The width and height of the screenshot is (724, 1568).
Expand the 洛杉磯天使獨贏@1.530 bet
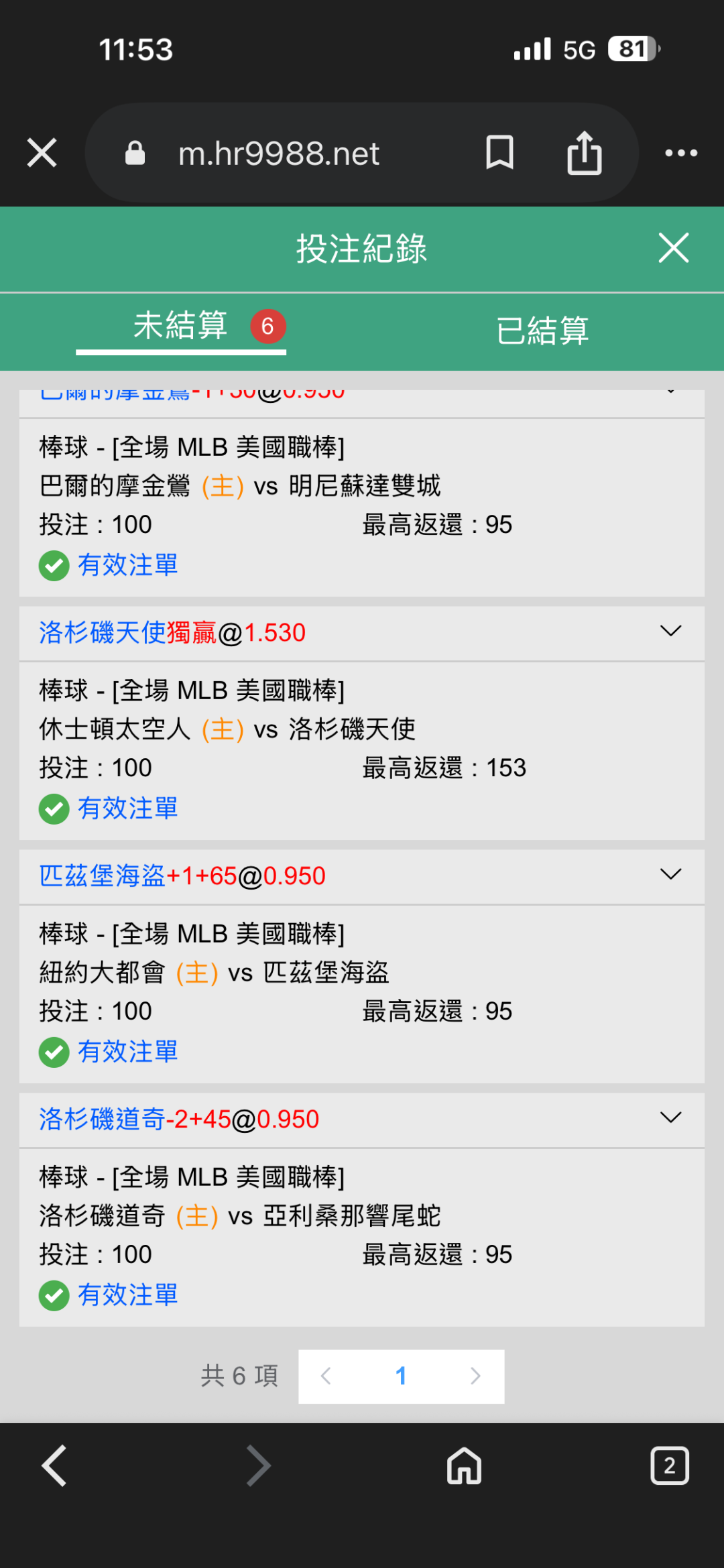tap(670, 631)
